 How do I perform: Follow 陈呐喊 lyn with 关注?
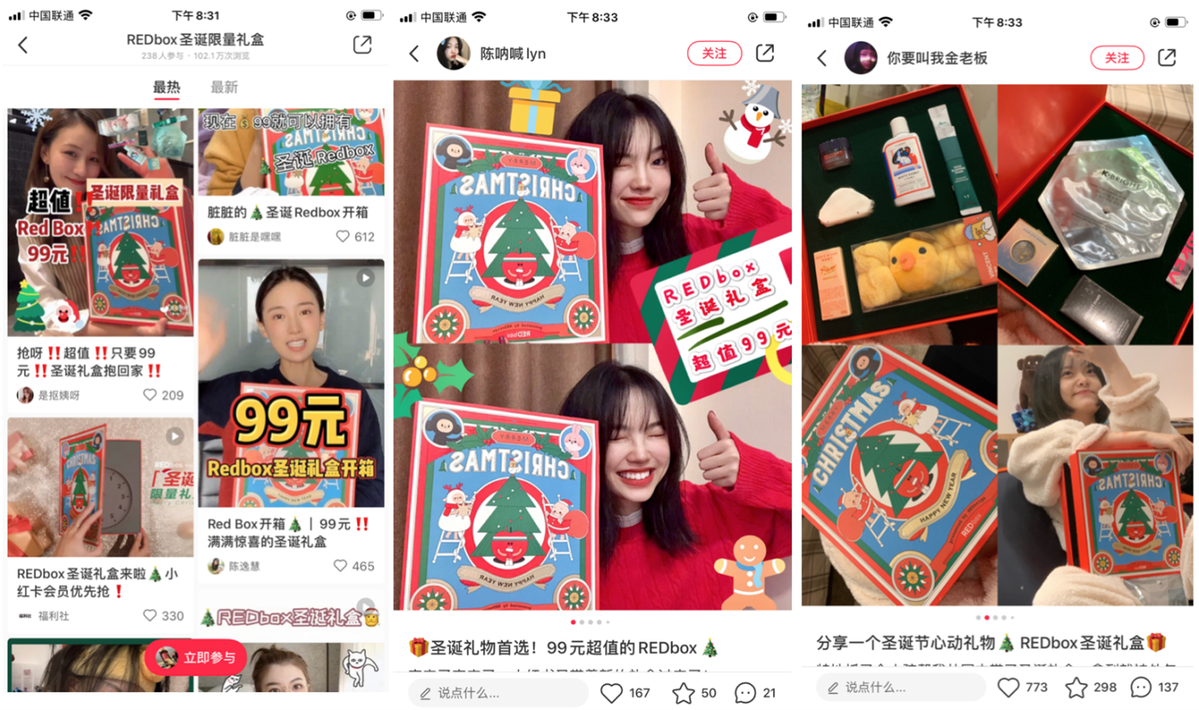point(714,54)
